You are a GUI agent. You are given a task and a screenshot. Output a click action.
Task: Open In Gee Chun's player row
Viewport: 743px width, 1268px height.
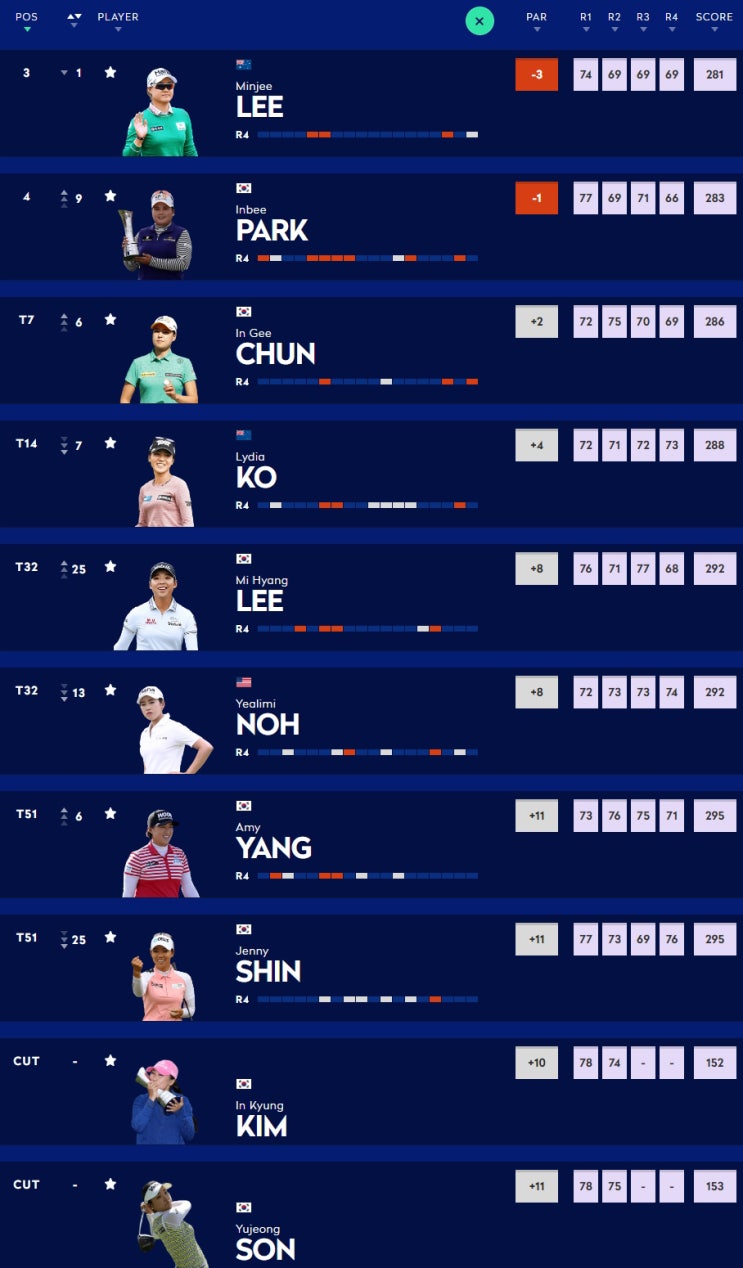[275, 353]
